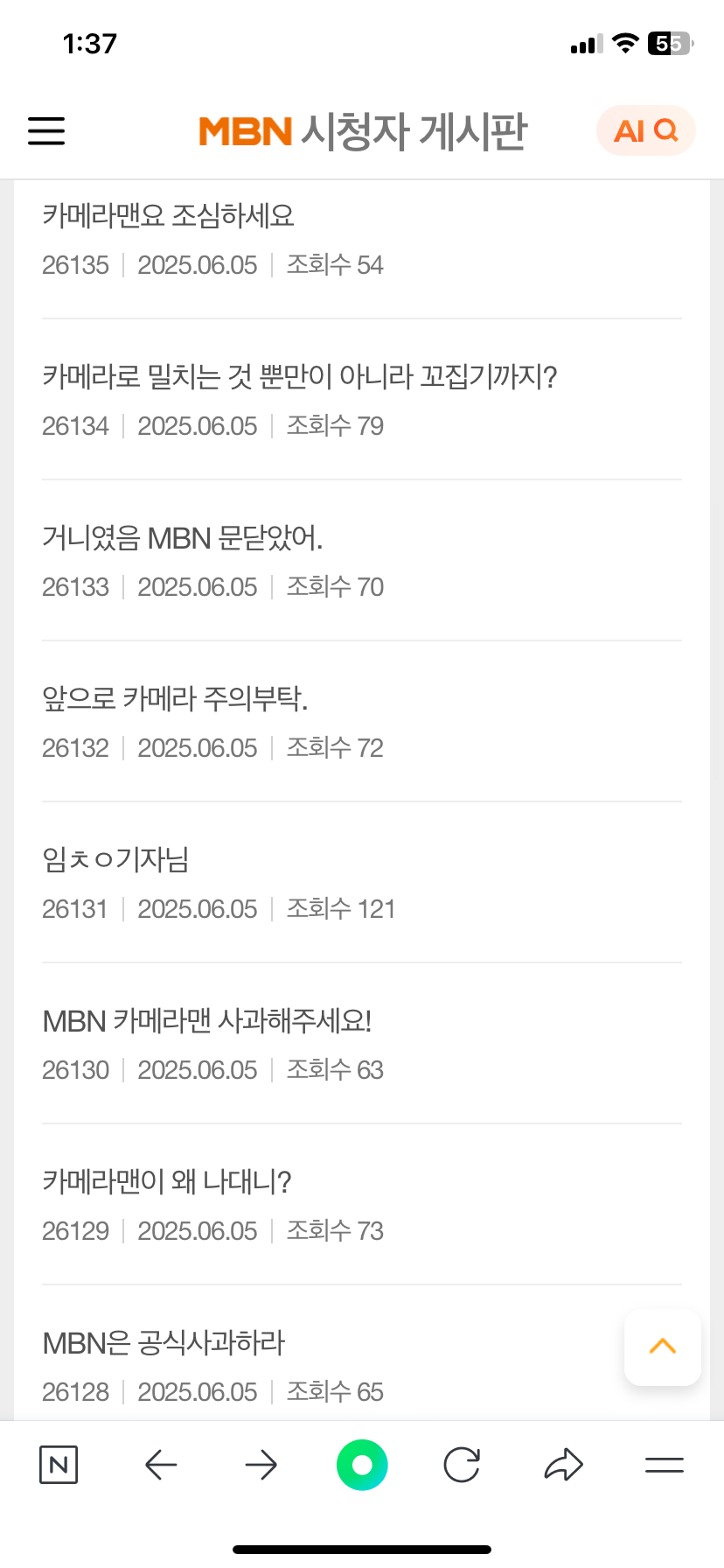The width and height of the screenshot is (724, 1568).
Task: Tap the clock in the status bar
Action: (91, 43)
